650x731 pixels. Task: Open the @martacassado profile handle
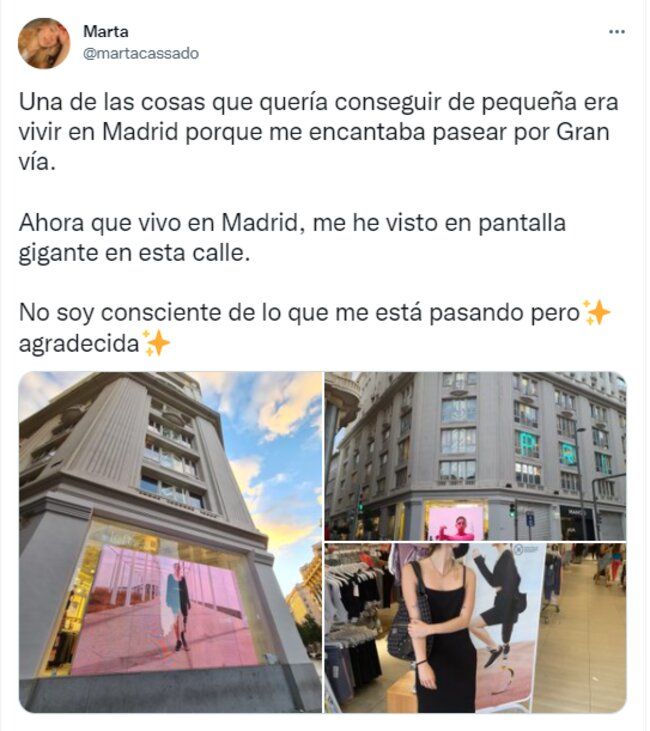coord(141,53)
